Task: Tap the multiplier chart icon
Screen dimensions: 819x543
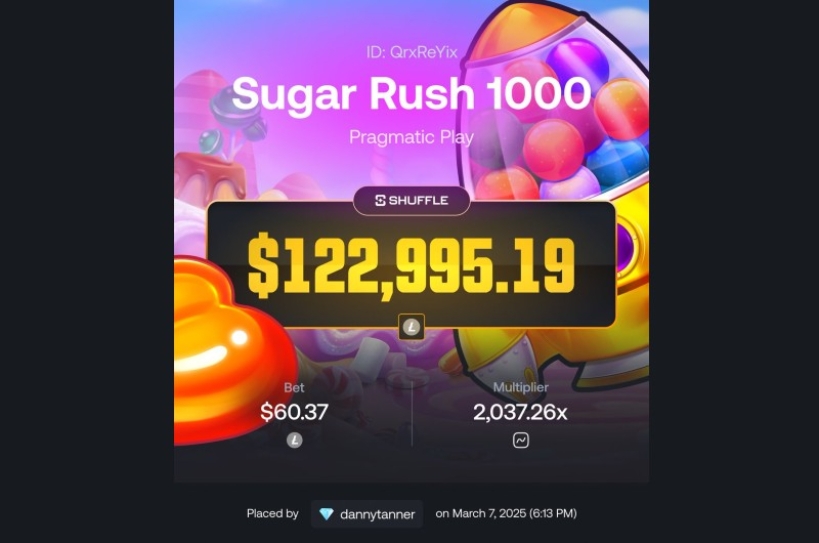Action: pyautogui.click(x=520, y=440)
